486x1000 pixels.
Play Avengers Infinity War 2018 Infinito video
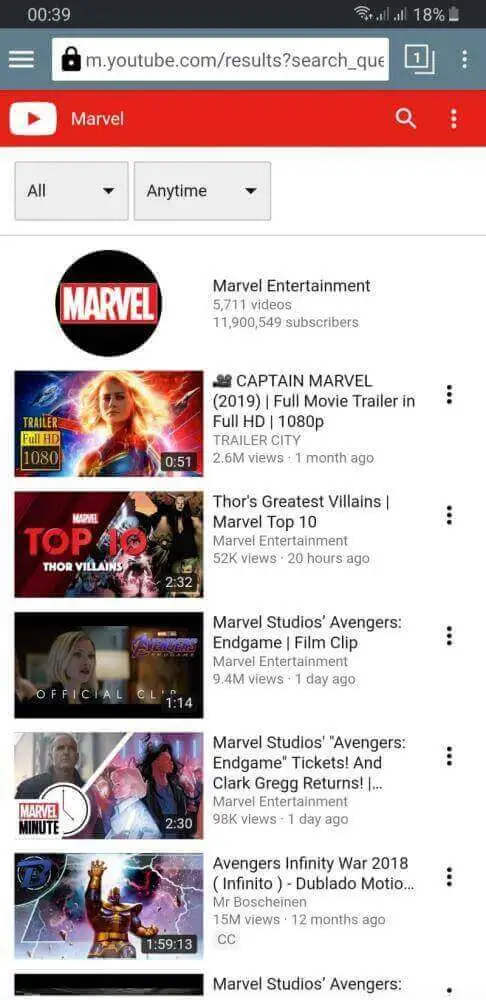[x=108, y=906]
